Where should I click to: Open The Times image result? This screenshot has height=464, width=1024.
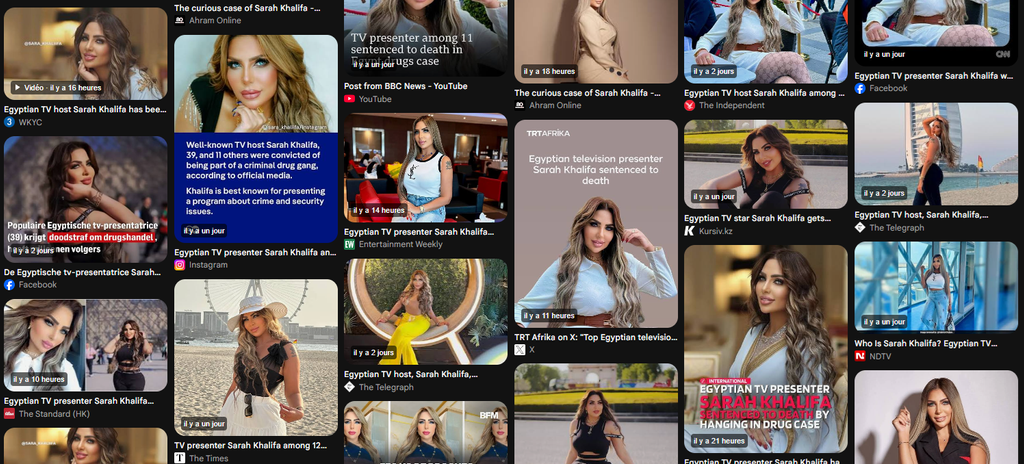256,357
